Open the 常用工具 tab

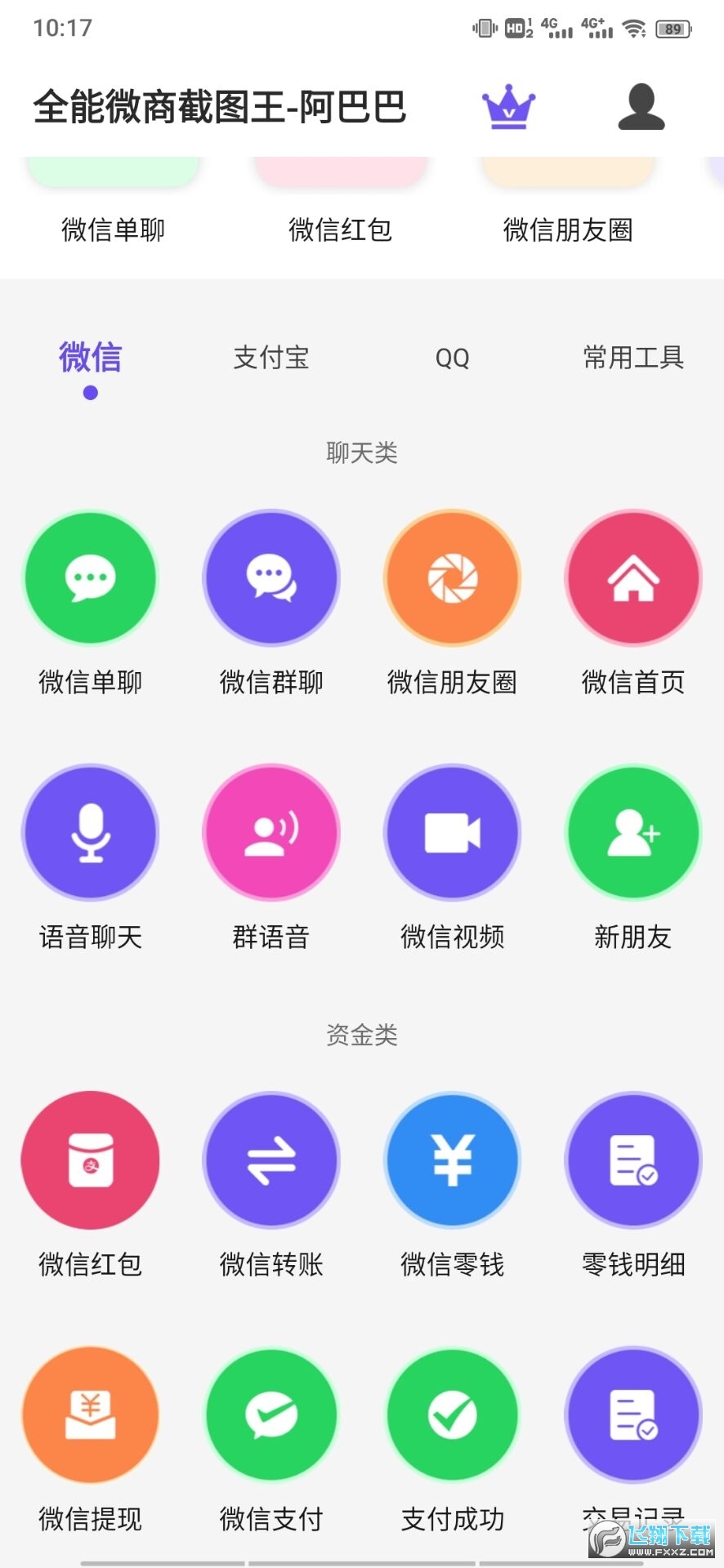pyautogui.click(x=633, y=358)
